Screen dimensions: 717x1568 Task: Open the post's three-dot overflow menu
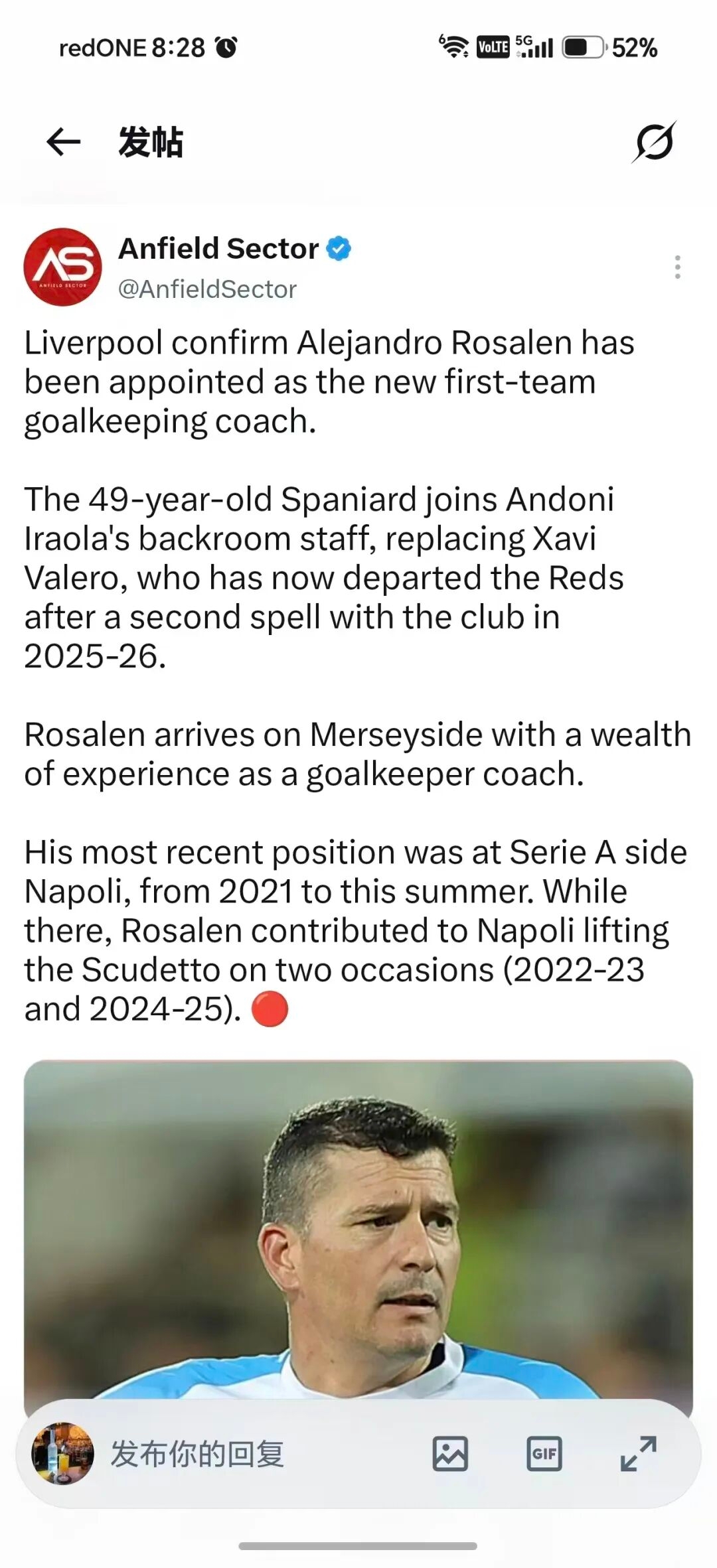[x=677, y=267]
